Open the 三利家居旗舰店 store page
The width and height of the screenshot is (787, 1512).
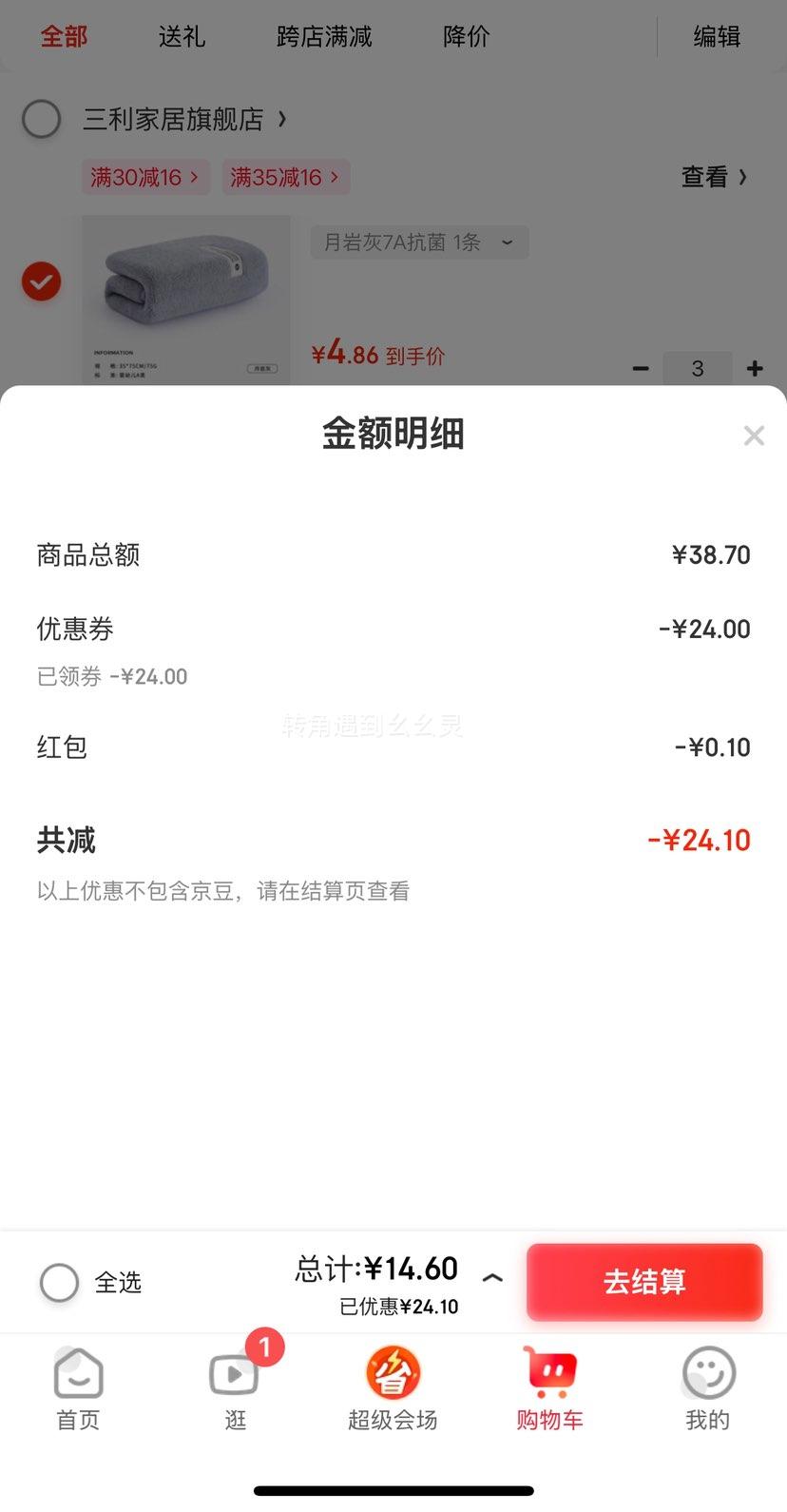pos(184,119)
